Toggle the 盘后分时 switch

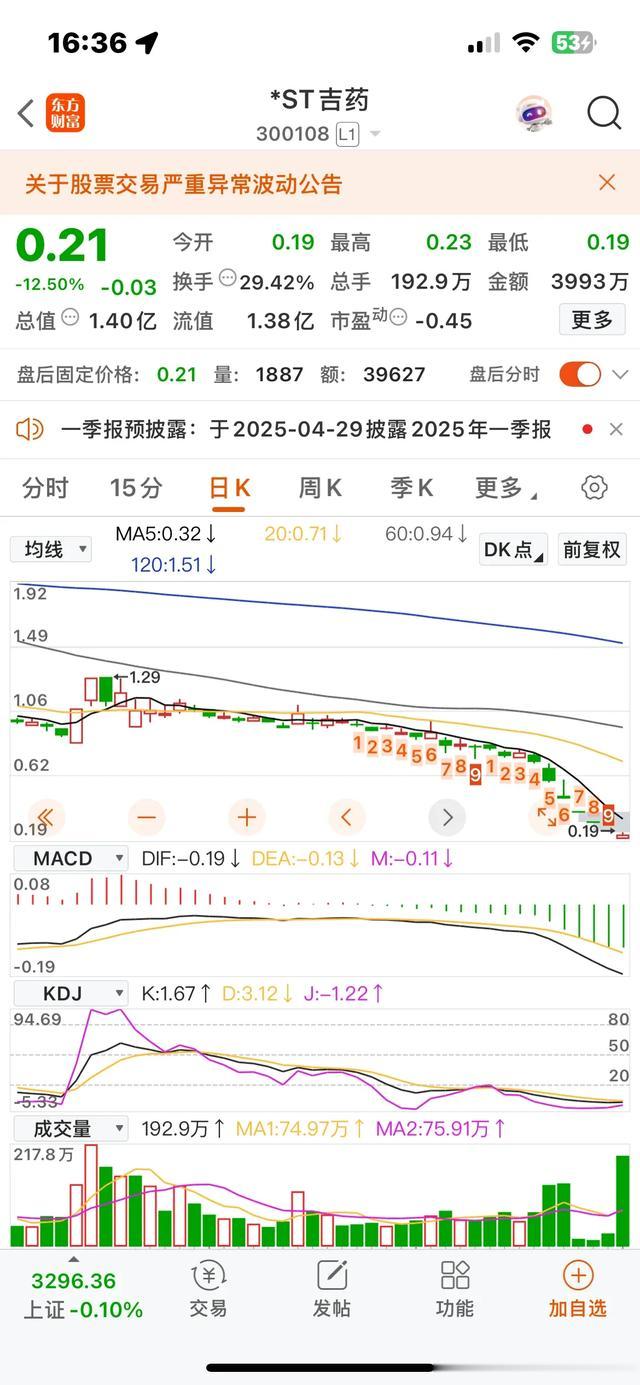coord(580,375)
